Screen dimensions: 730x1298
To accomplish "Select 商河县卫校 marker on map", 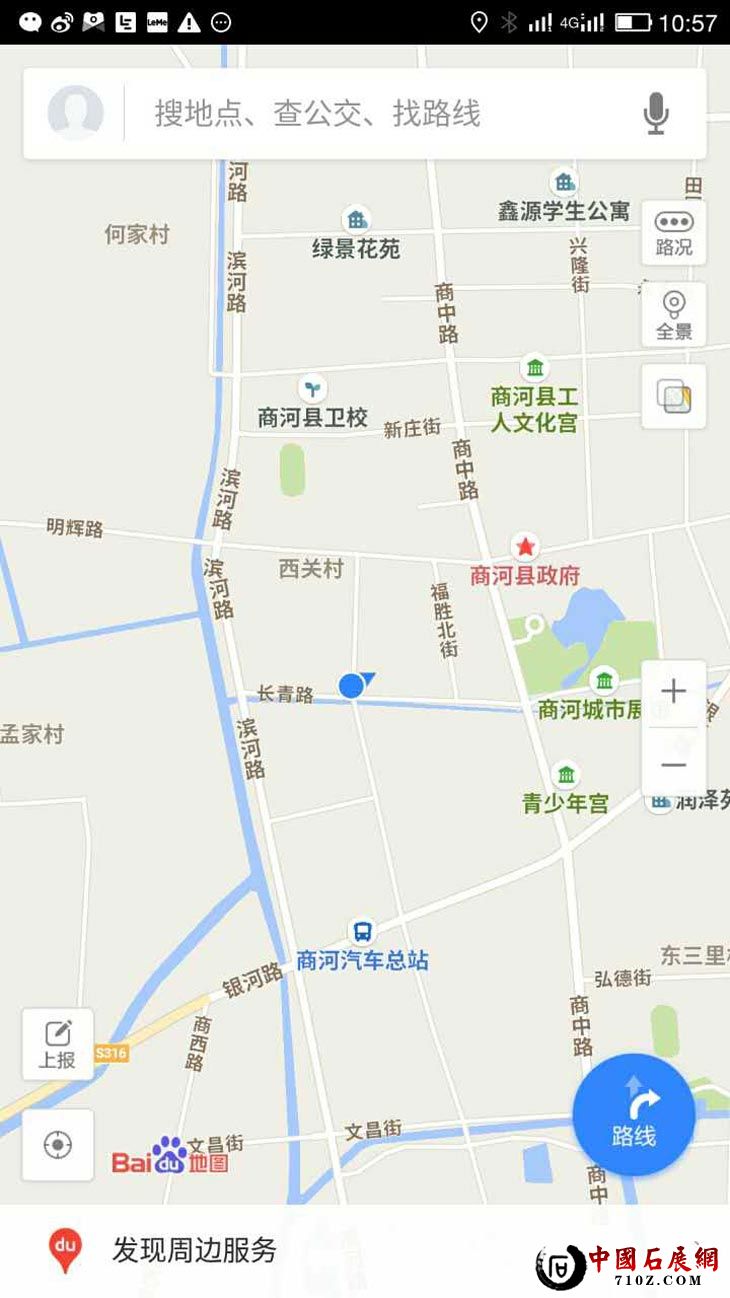I will (313, 388).
